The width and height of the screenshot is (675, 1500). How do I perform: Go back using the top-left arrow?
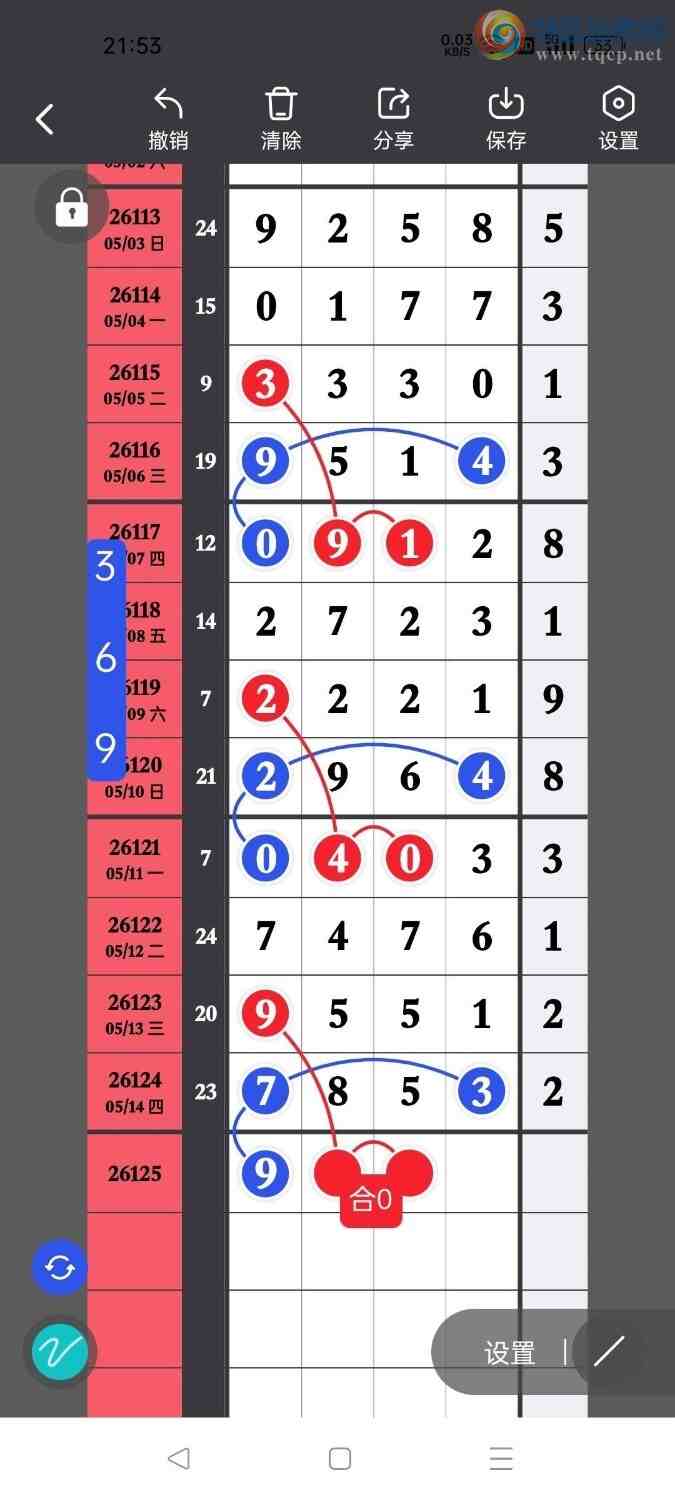[44, 120]
